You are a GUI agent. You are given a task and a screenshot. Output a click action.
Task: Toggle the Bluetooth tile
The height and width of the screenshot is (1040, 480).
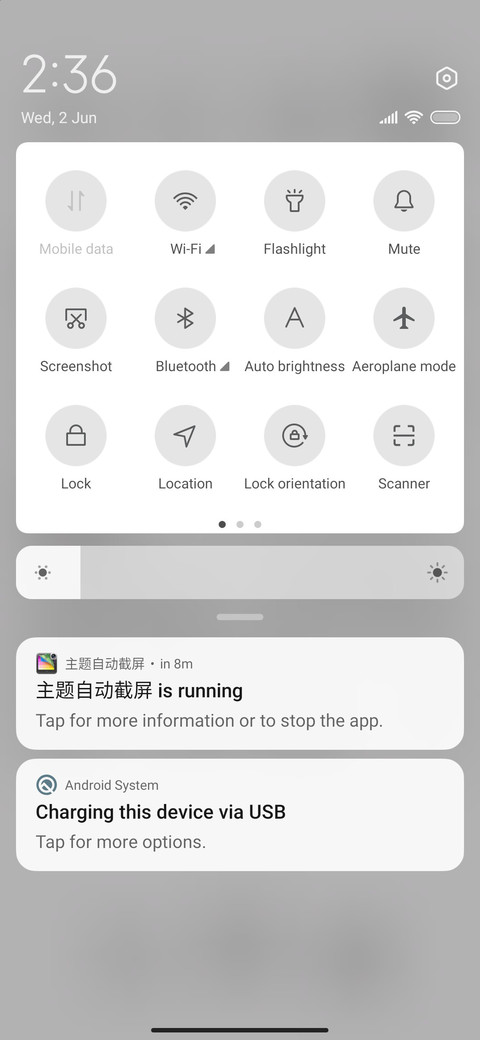[x=185, y=318]
